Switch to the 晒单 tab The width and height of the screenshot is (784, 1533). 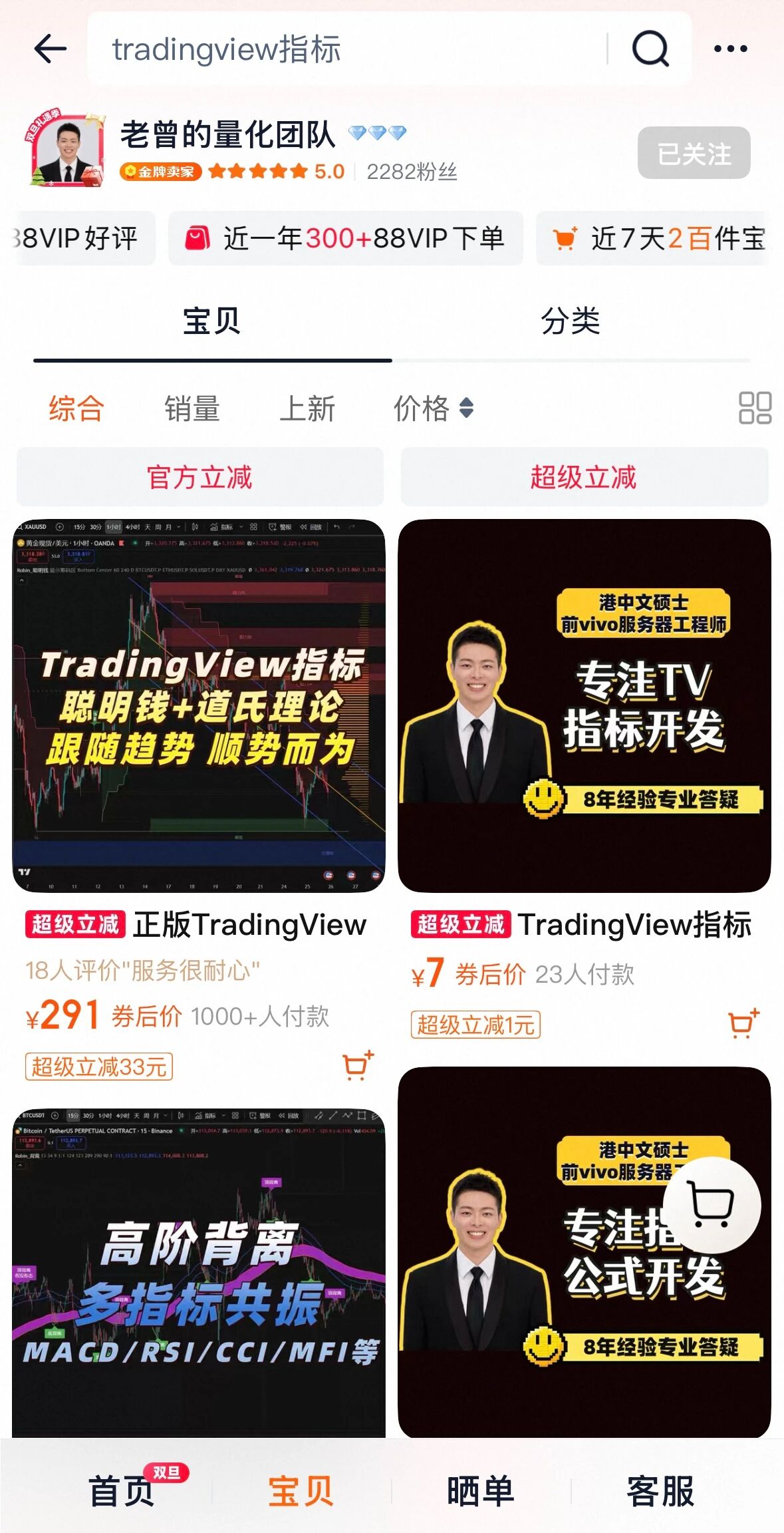(480, 1490)
